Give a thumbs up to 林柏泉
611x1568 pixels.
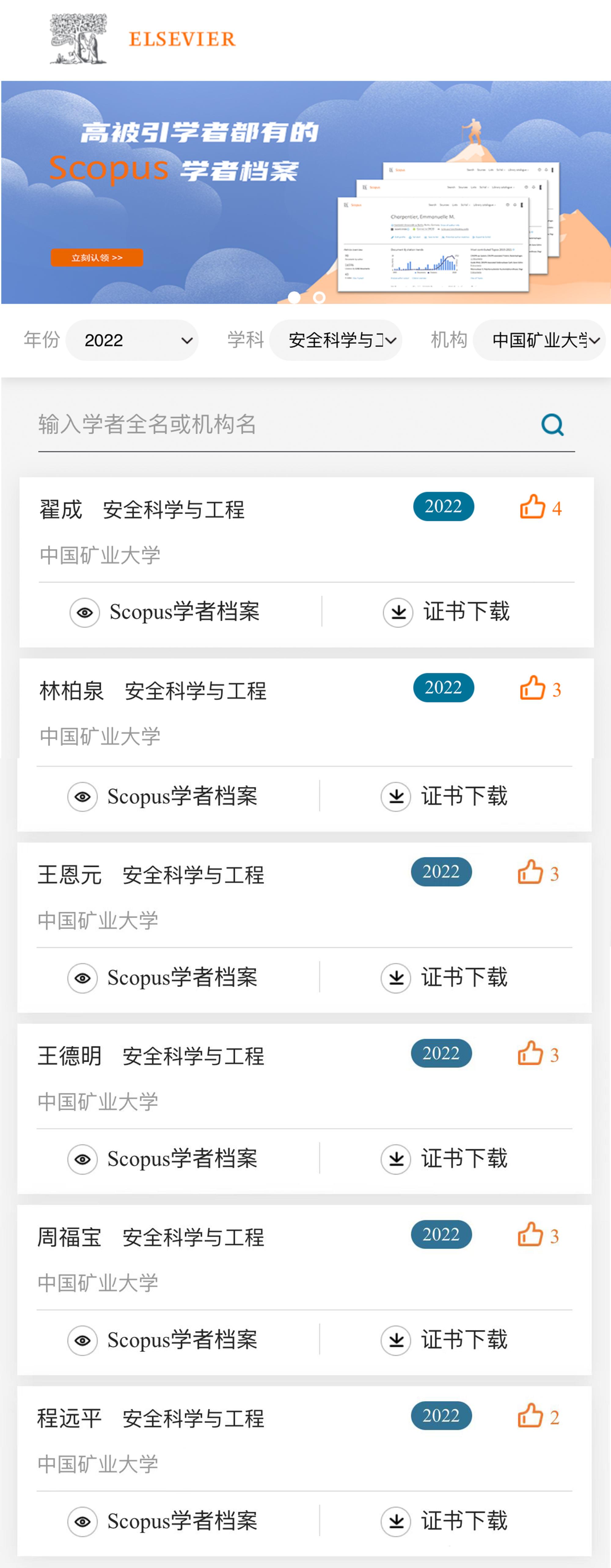[x=532, y=688]
